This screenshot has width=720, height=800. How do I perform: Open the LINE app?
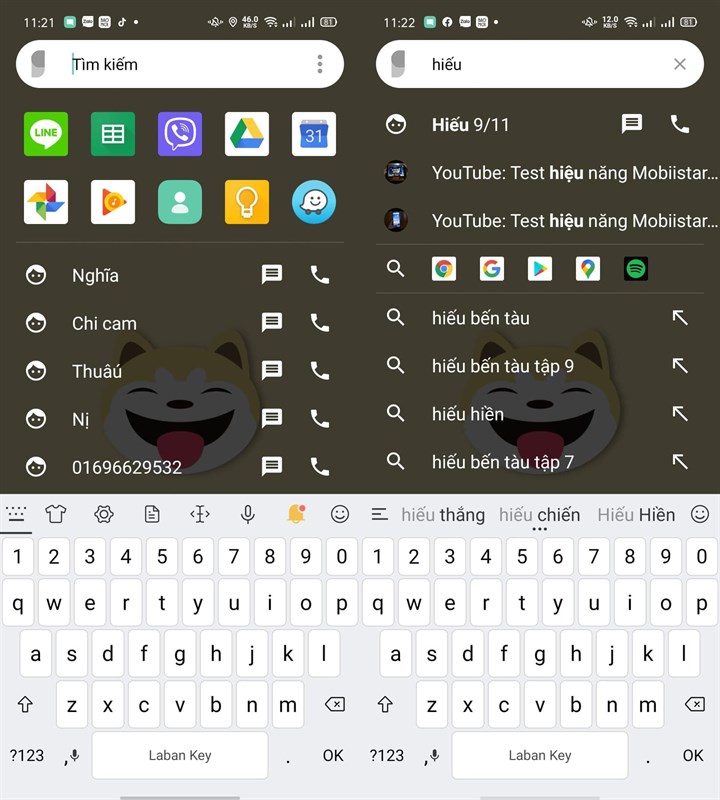(46, 134)
